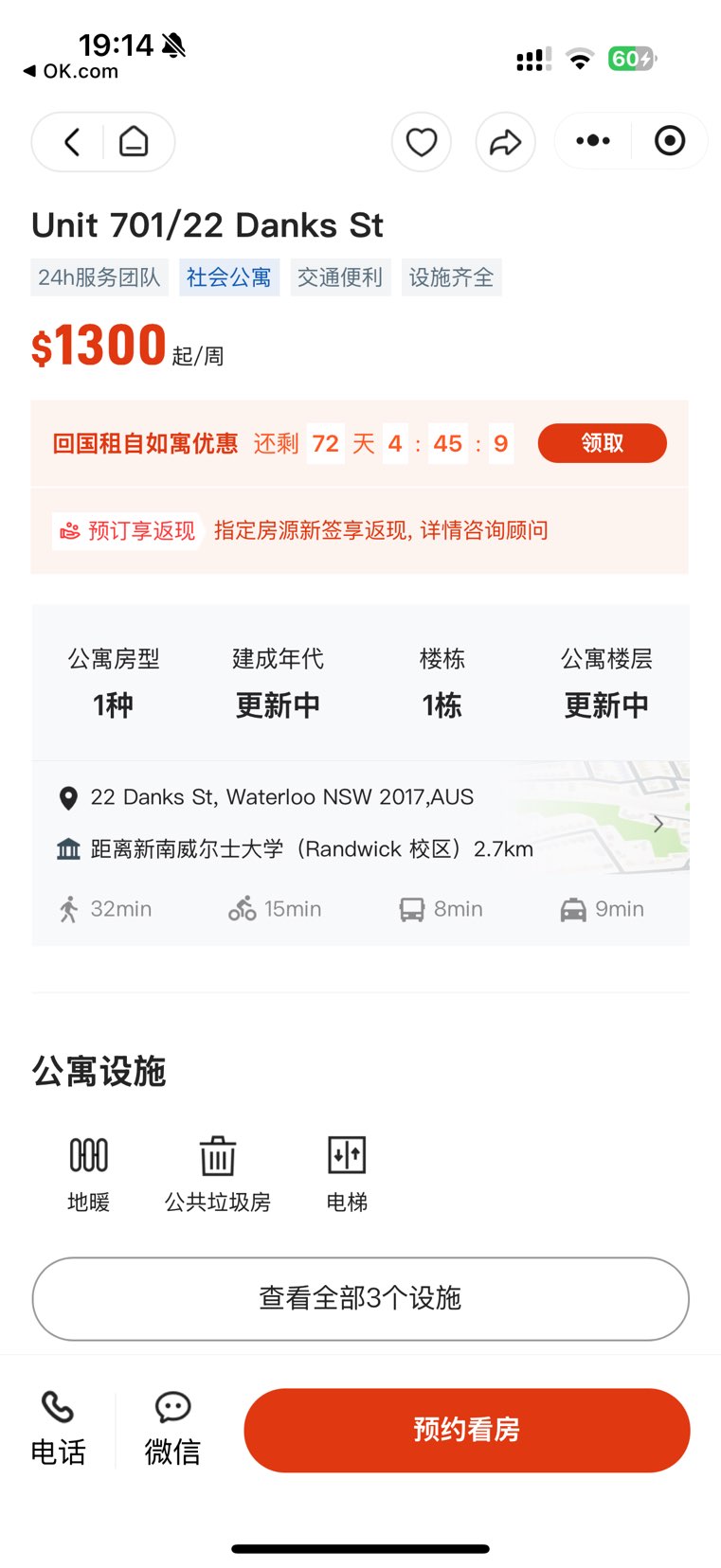Open the three-dot more menu
The image size is (721, 1568).
pos(593,141)
